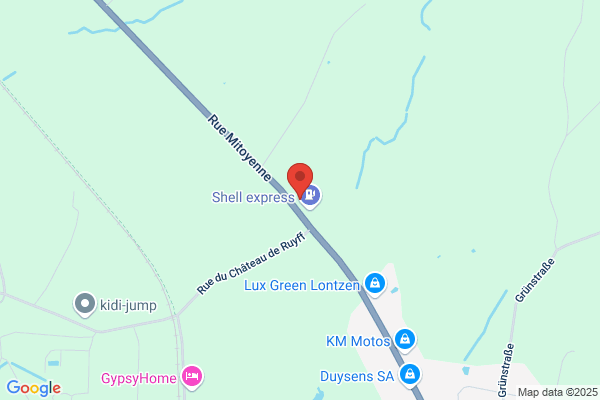The image size is (600, 400).
Task: Open the KM Motos shop marker
Action: [405, 340]
